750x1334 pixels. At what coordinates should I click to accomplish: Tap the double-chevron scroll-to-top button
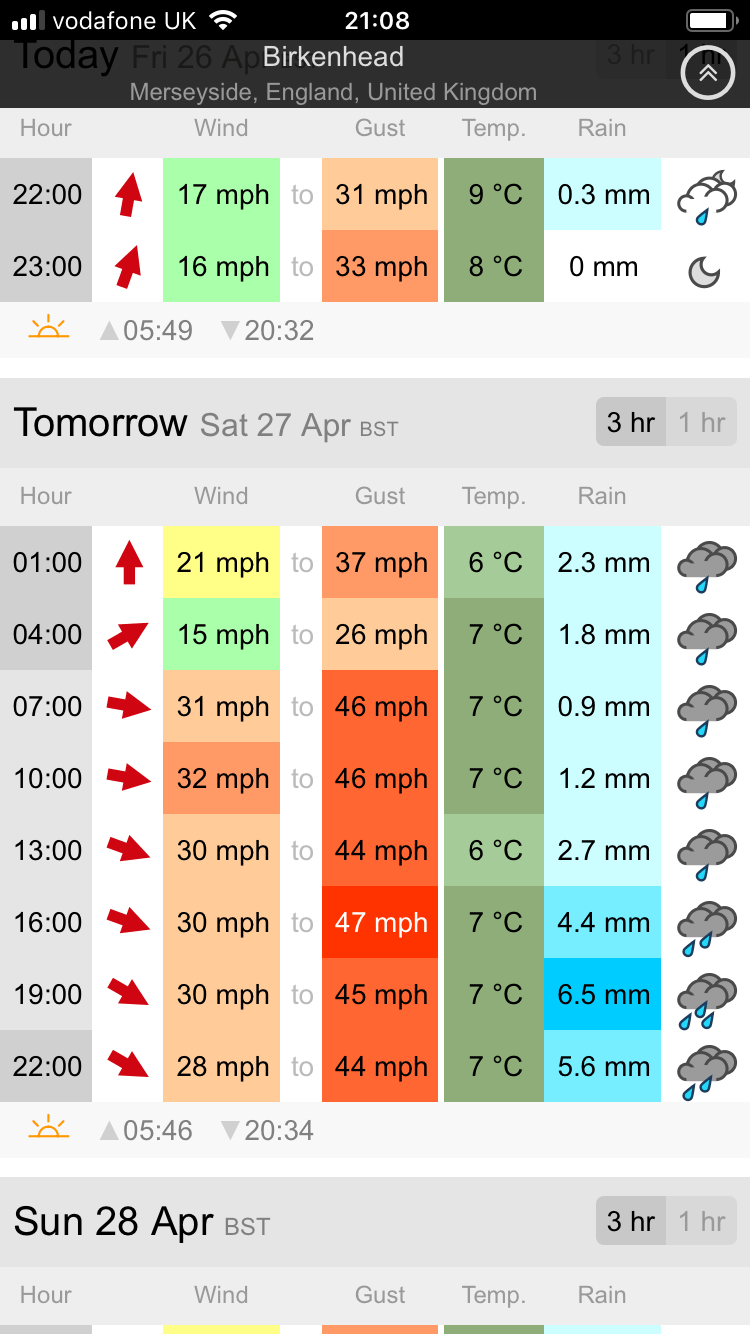[707, 73]
